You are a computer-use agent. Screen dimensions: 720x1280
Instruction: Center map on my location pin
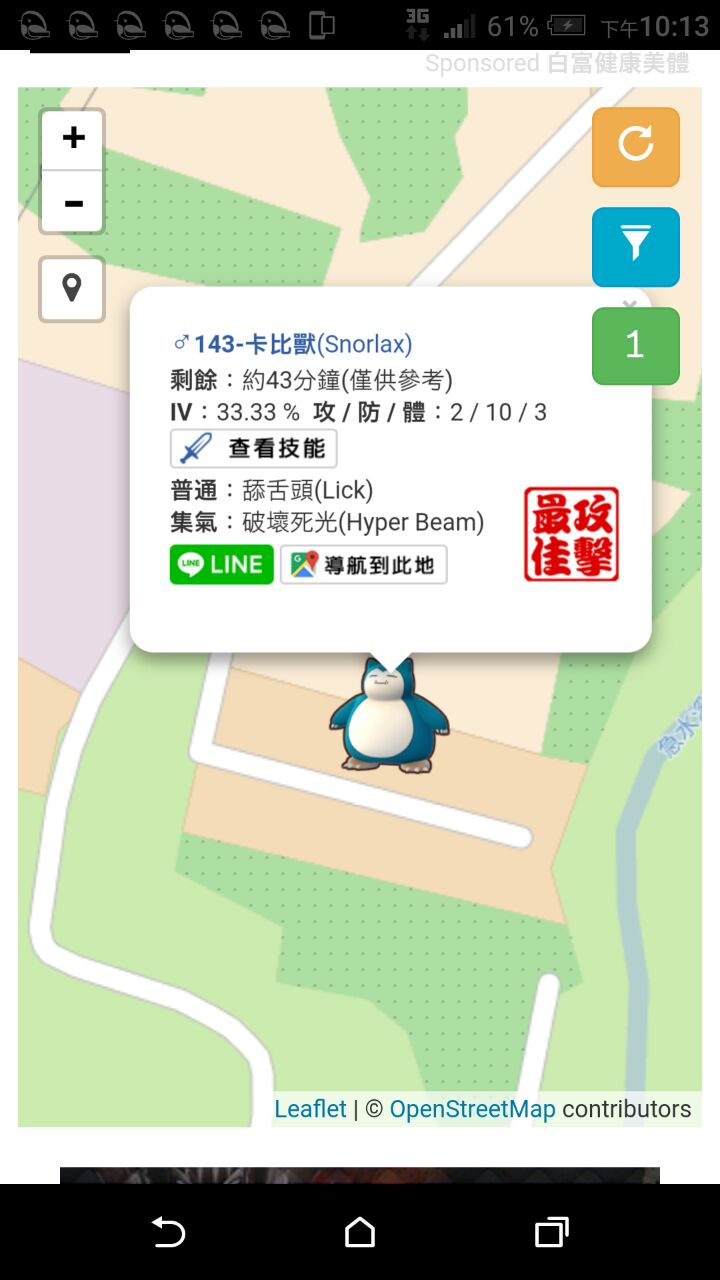(72, 289)
